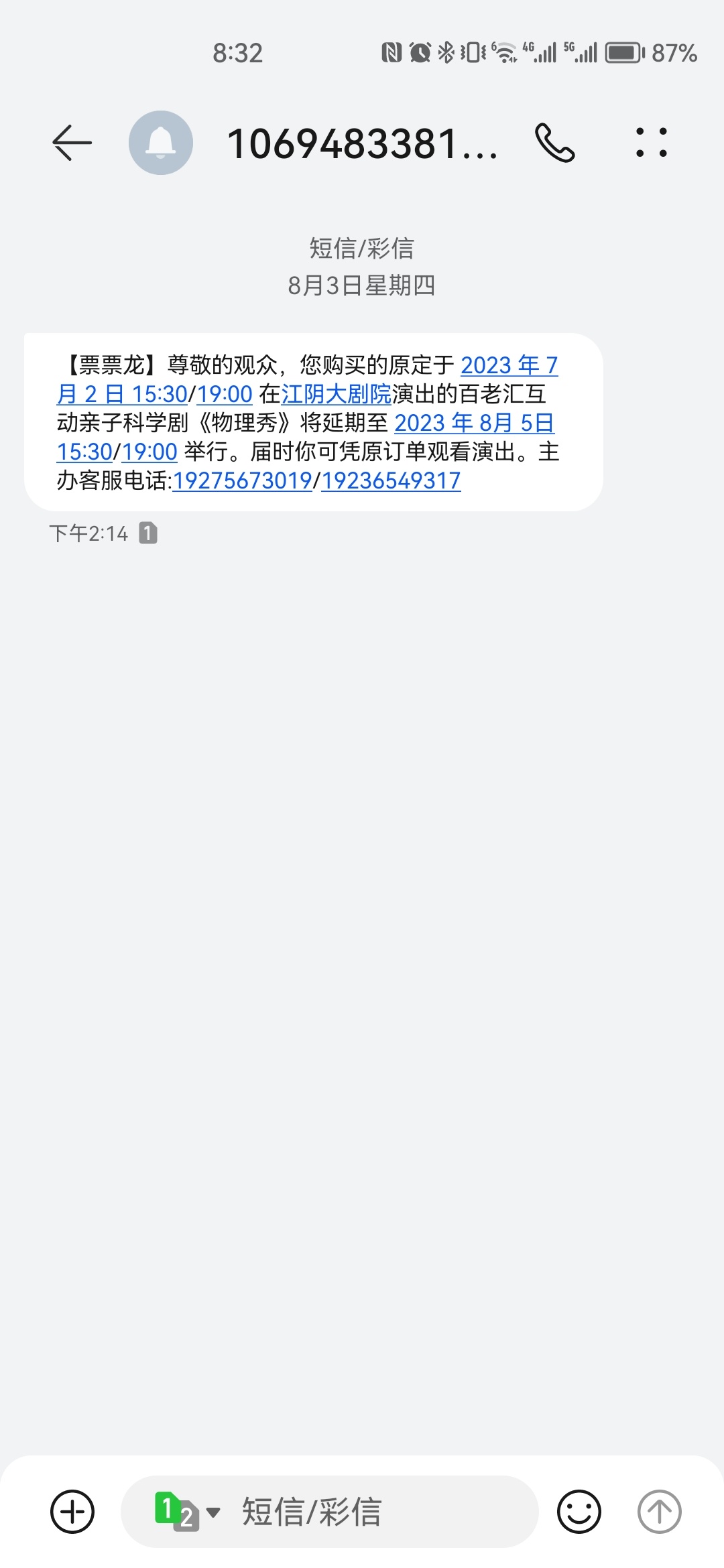This screenshot has width=724, height=1568.
Task: Open the 2023年8月5日 date link
Action: click(x=474, y=423)
